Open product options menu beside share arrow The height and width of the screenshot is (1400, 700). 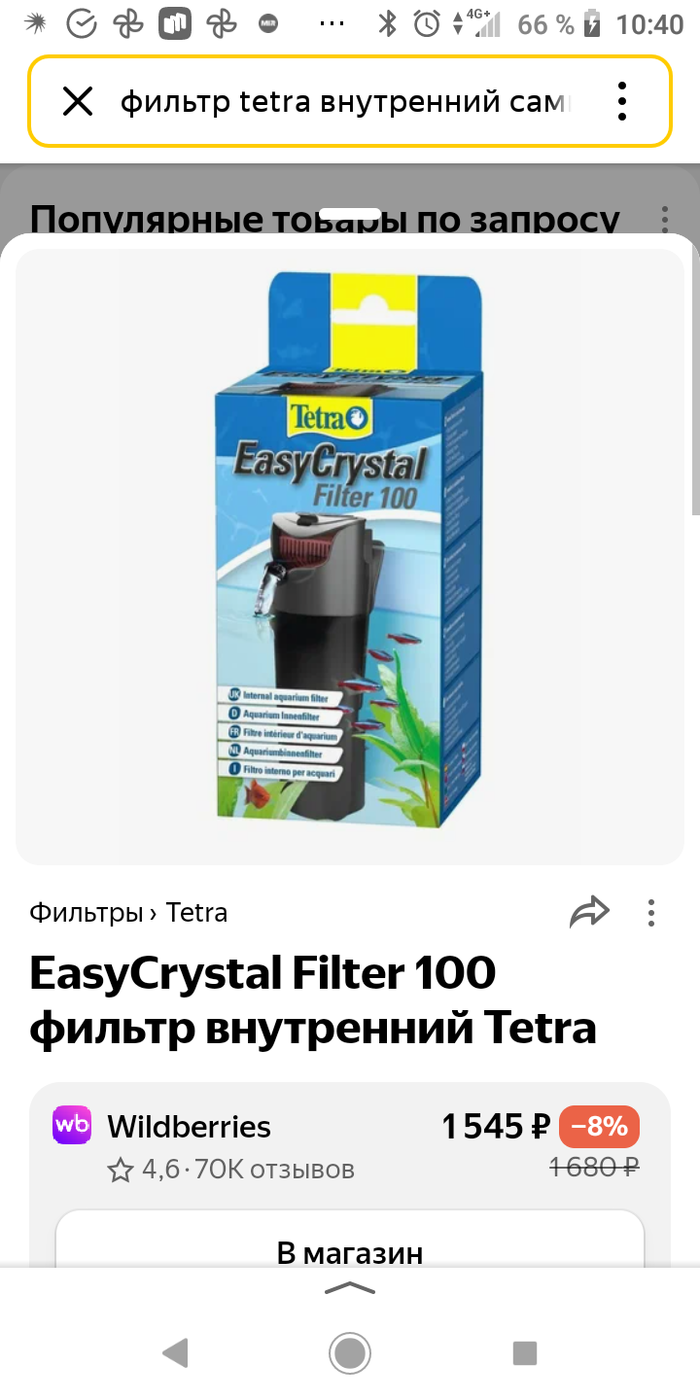point(651,912)
